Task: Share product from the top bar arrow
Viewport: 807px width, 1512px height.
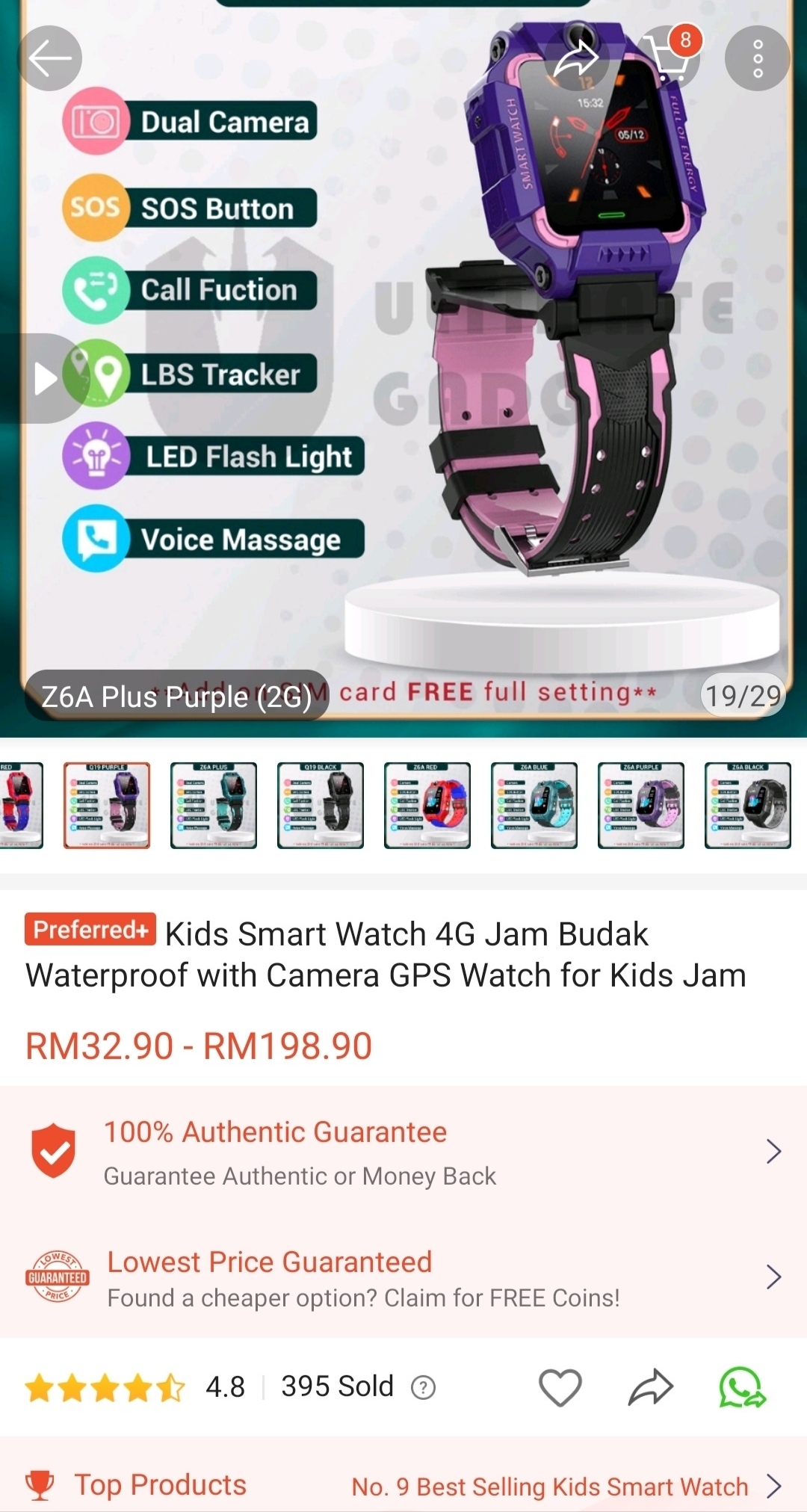Action: coord(576,58)
